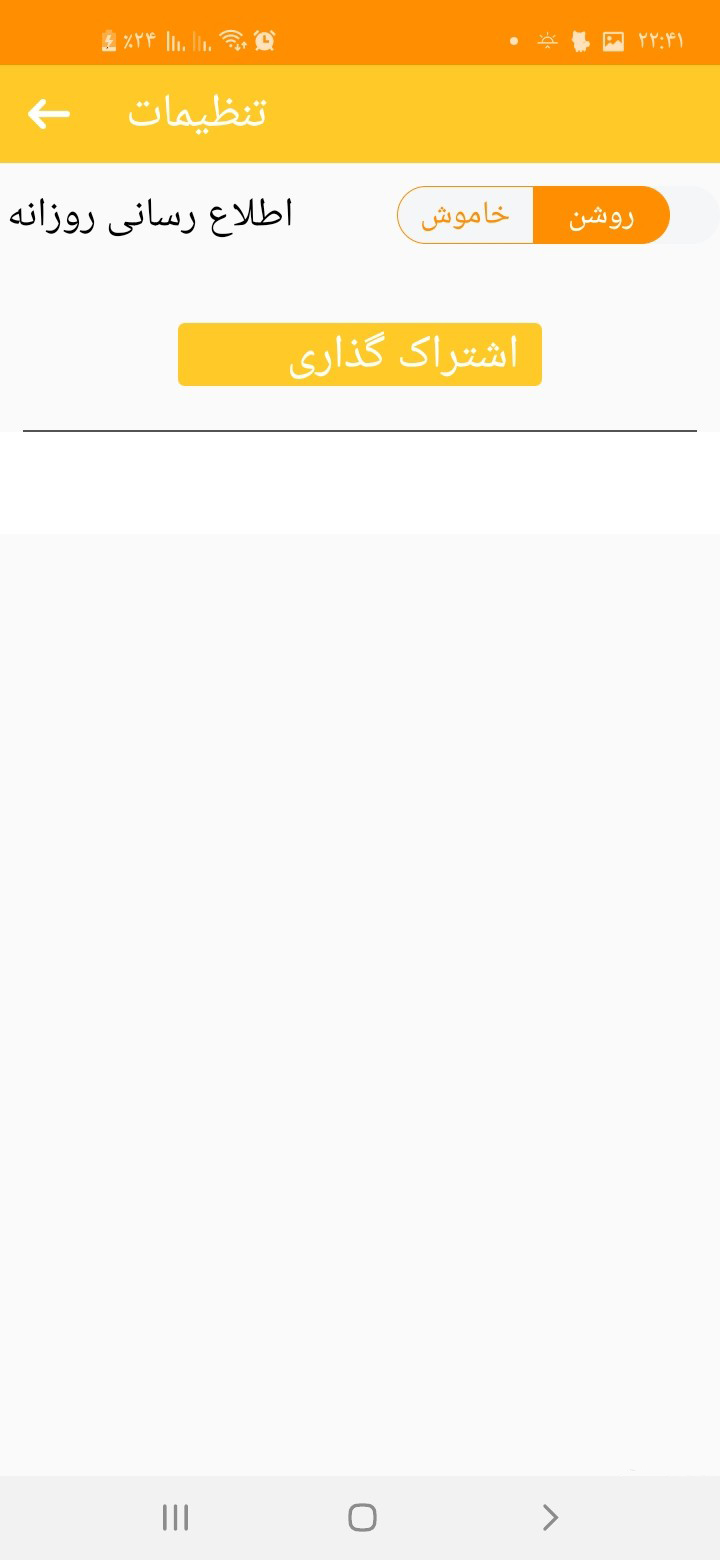Turn daily notifications off with خاموش
The image size is (720, 1560).
(x=466, y=215)
